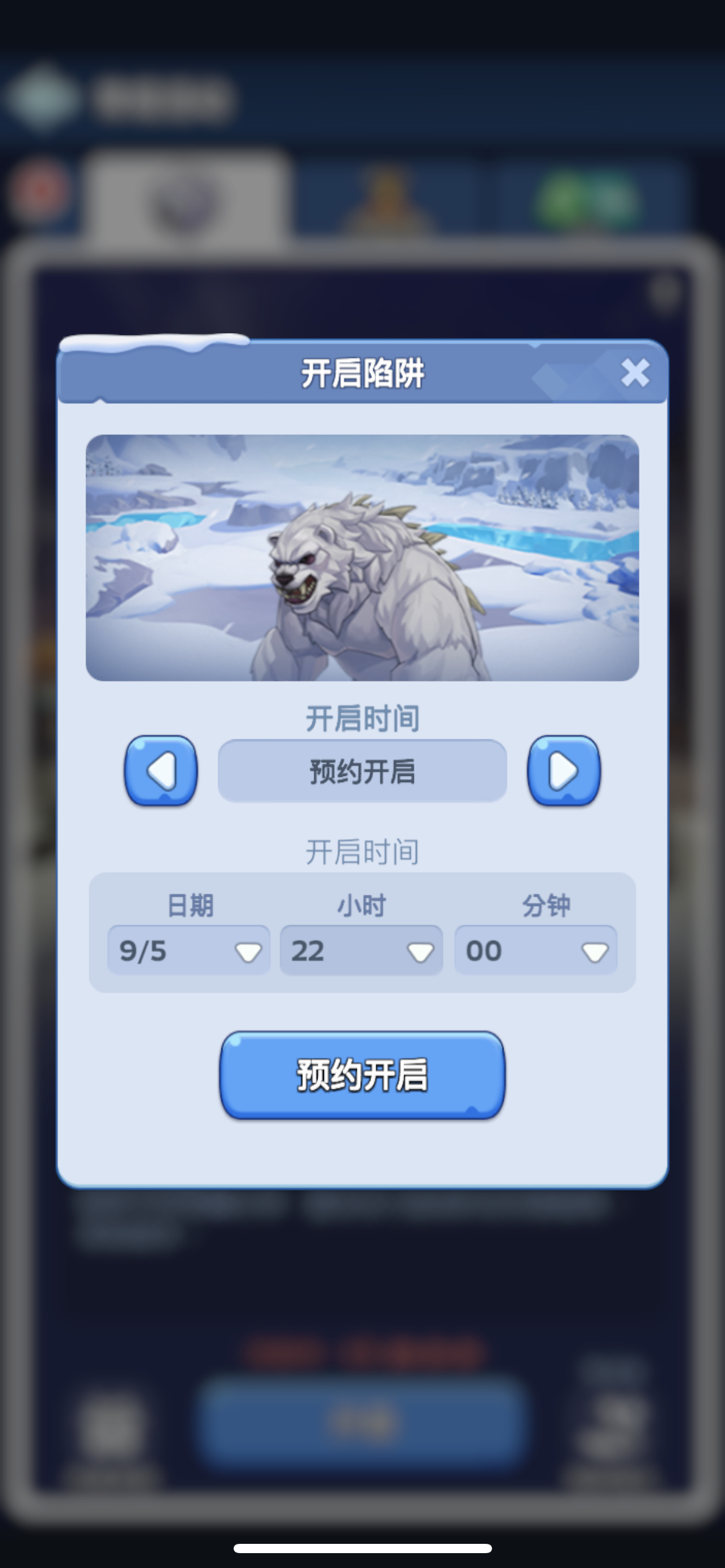Viewport: 725px width, 1568px height.
Task: Tap the left arrow beside 预约开启
Action: [x=161, y=771]
